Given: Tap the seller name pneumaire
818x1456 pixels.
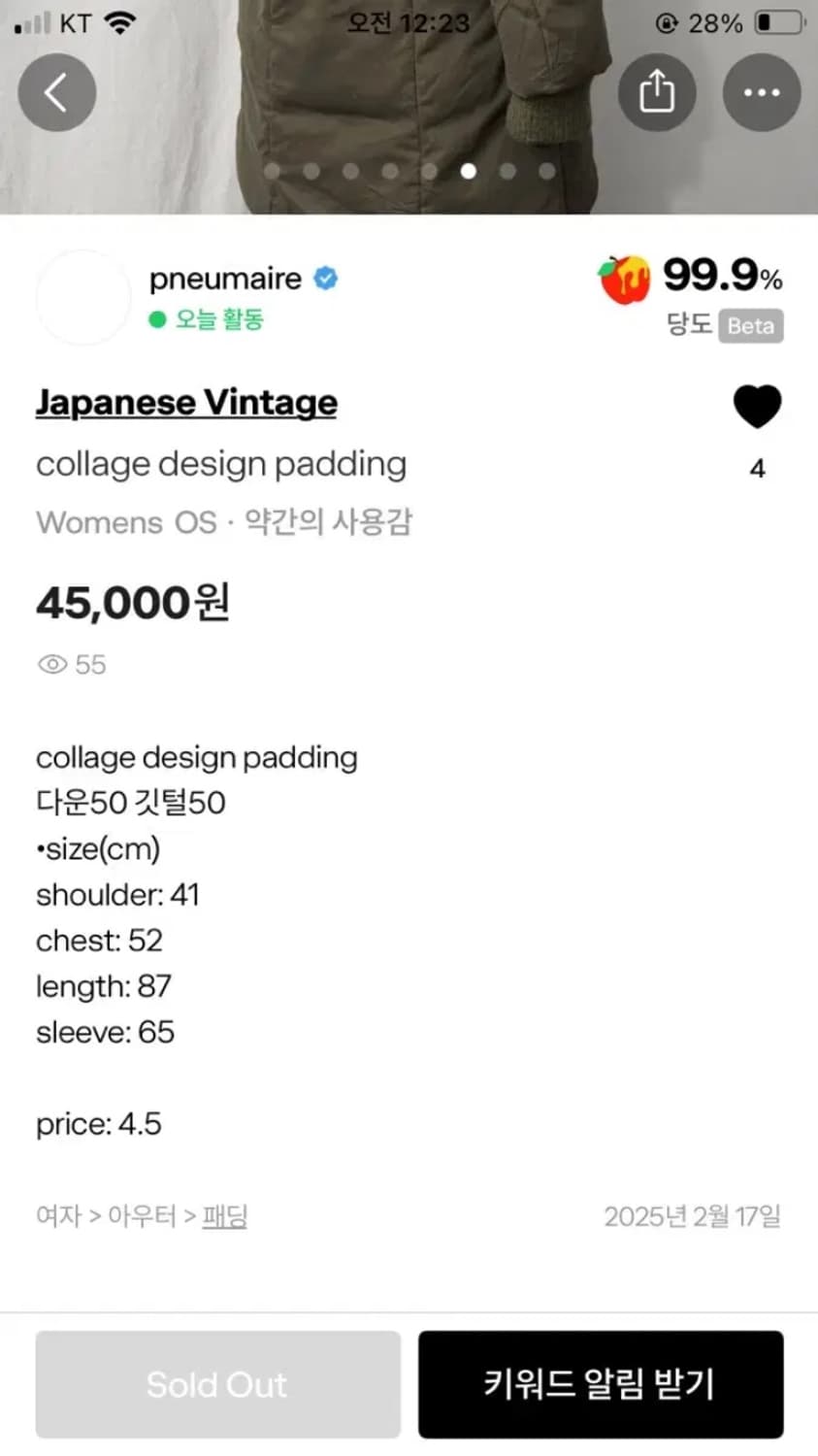Looking at the screenshot, I should pyautogui.click(x=225, y=279).
